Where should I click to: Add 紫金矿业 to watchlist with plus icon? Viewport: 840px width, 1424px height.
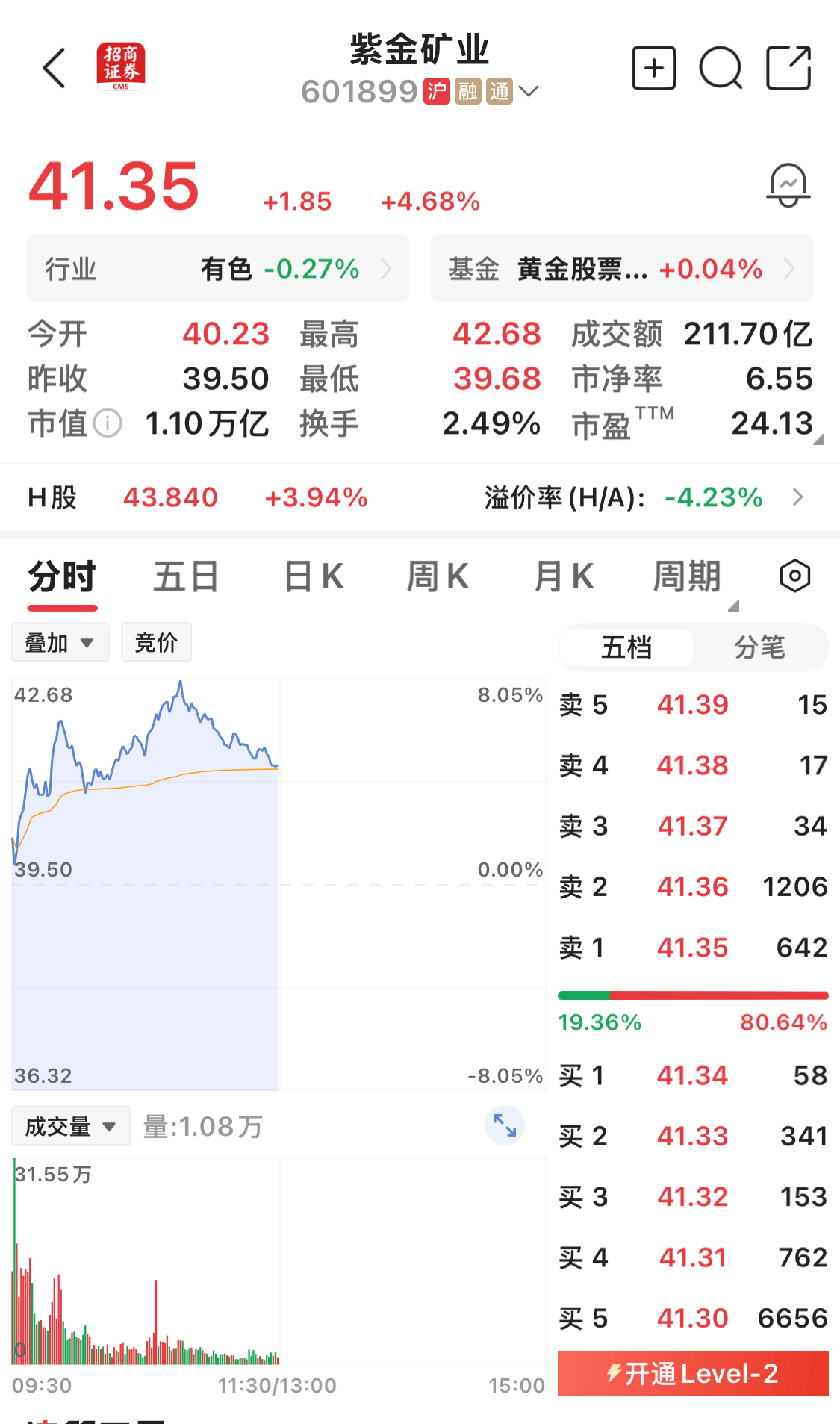coord(653,69)
